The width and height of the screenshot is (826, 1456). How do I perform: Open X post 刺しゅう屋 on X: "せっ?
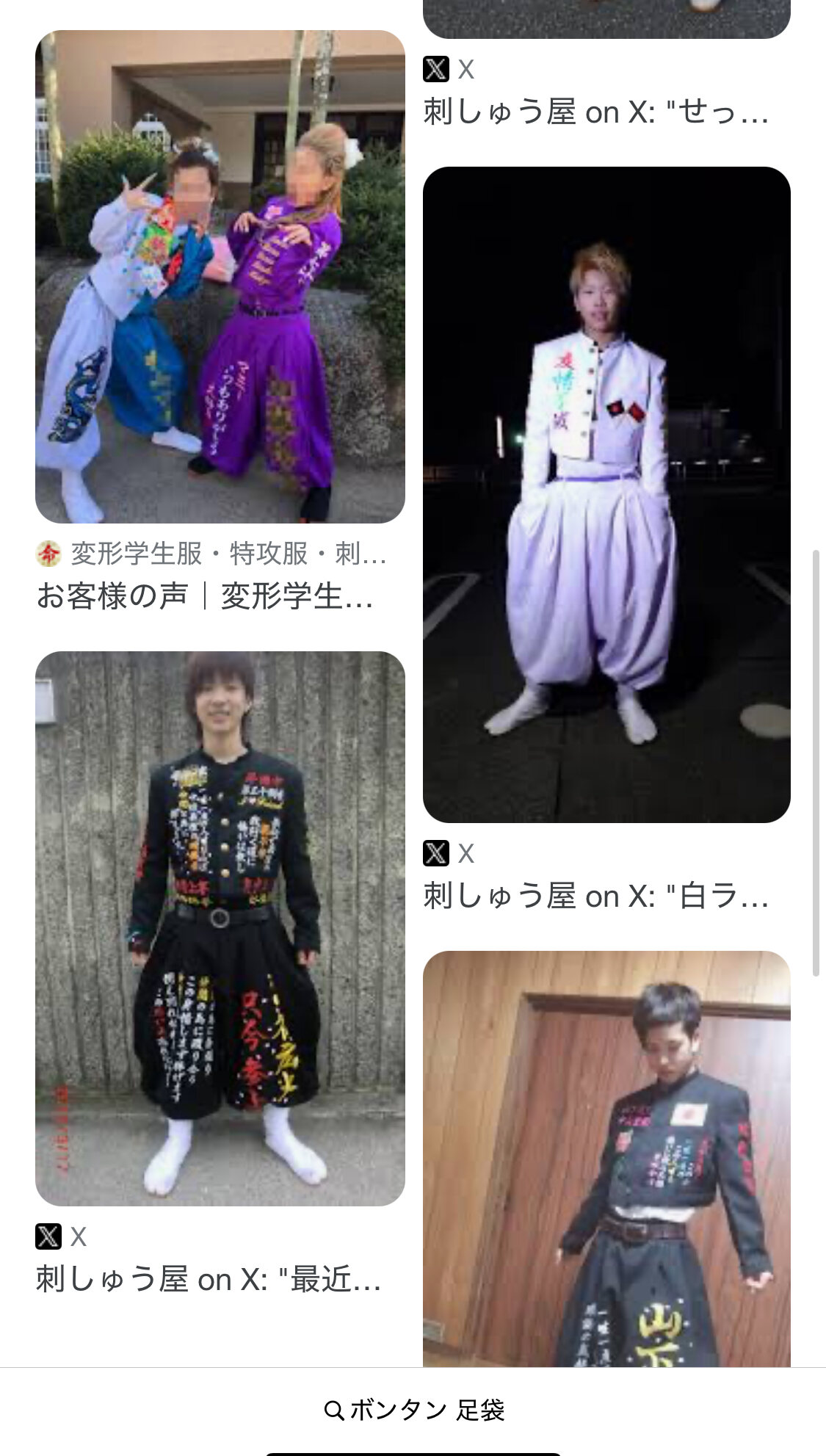(x=595, y=112)
